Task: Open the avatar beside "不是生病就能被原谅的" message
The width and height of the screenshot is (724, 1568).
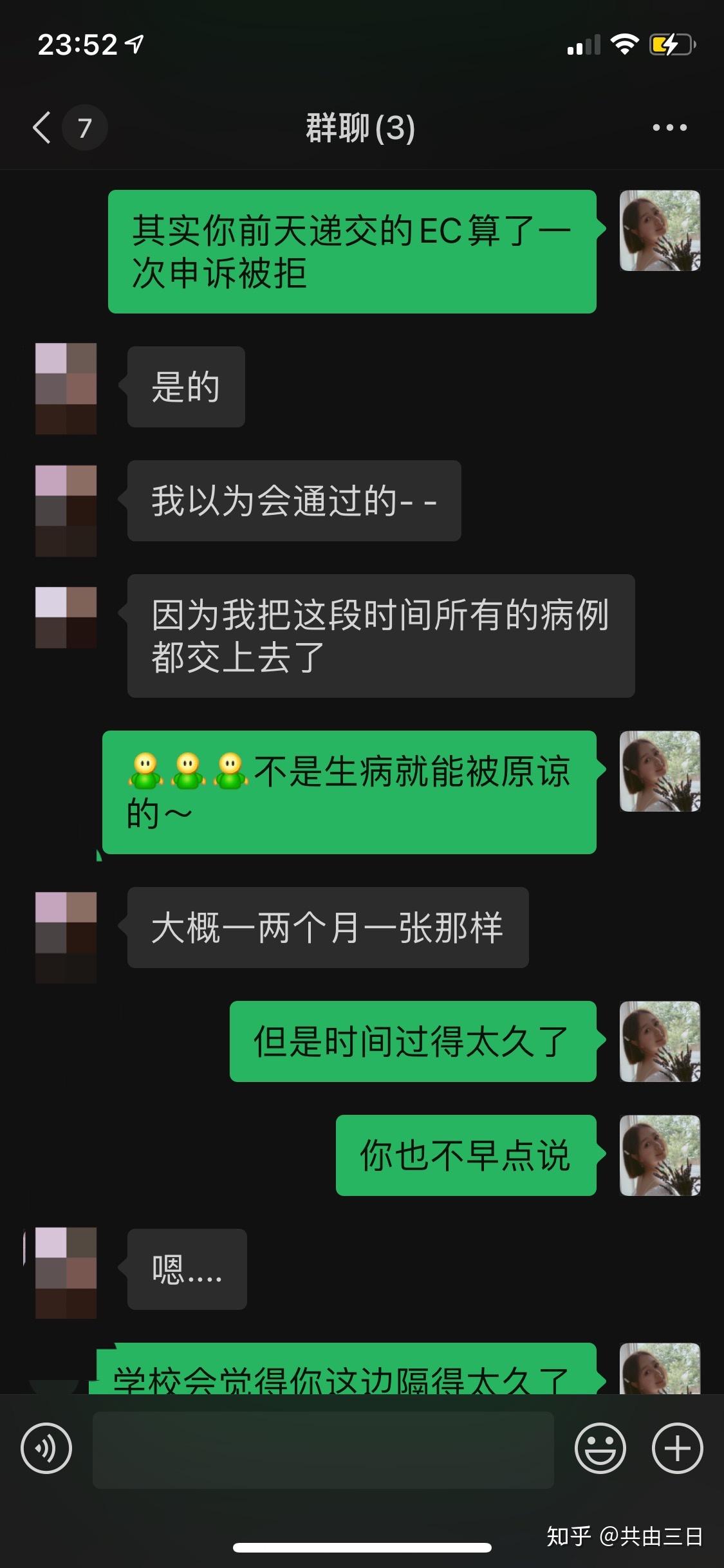Action: click(x=660, y=771)
